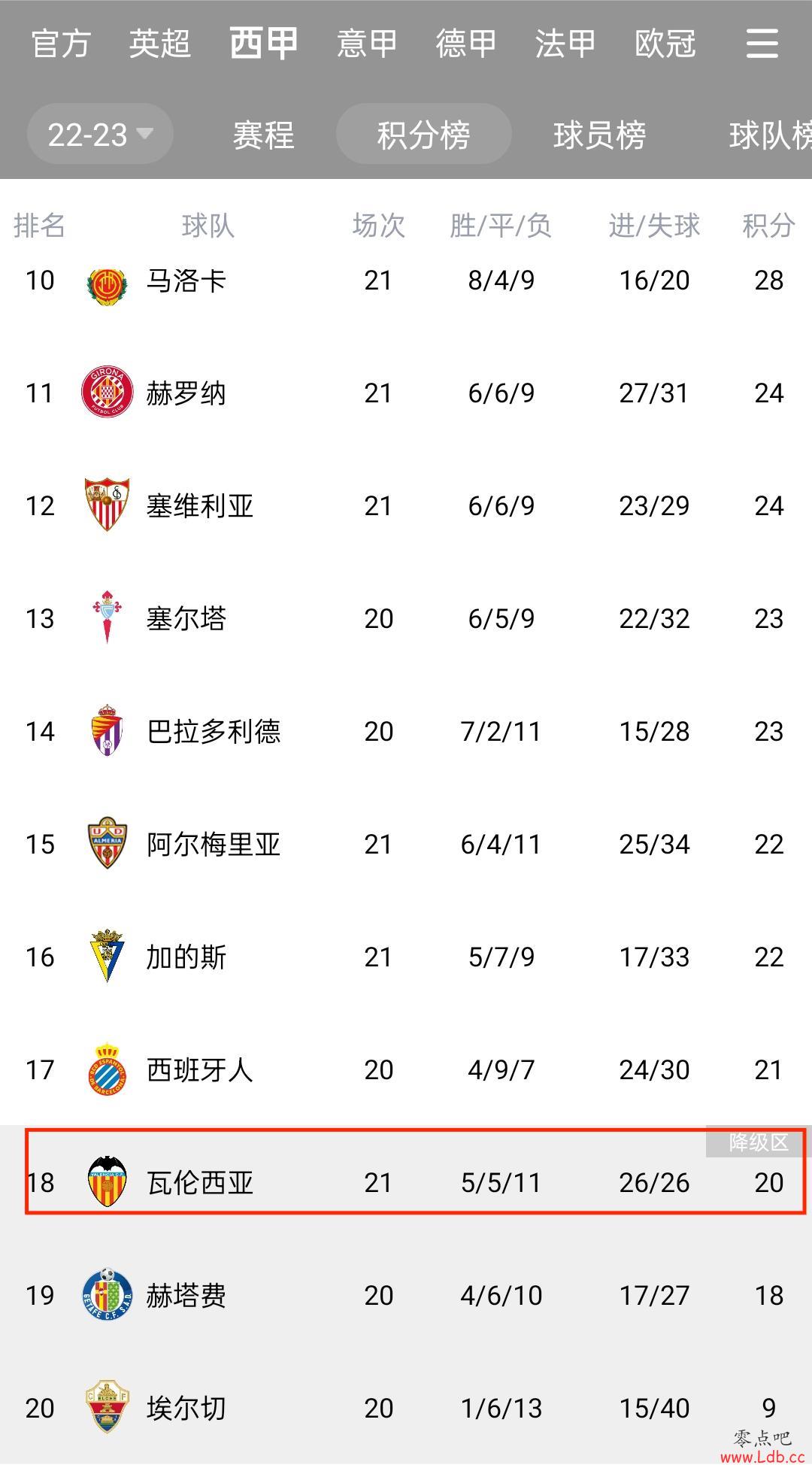
Task: Open the 欧冠 tab
Action: tap(665, 44)
